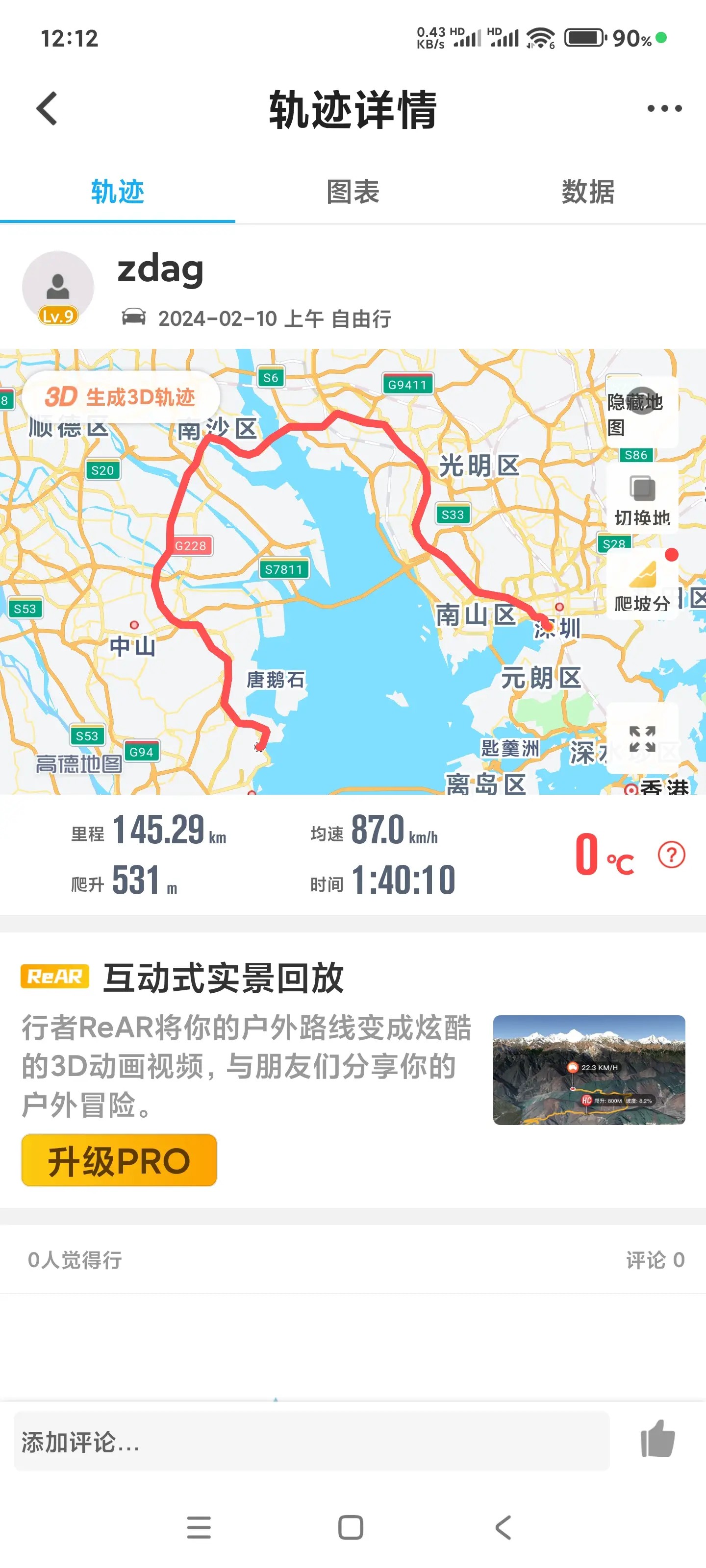This screenshot has height=1568, width=706.
Task: Generate a 3D track with 生成3D轨迹
Action: (121, 397)
